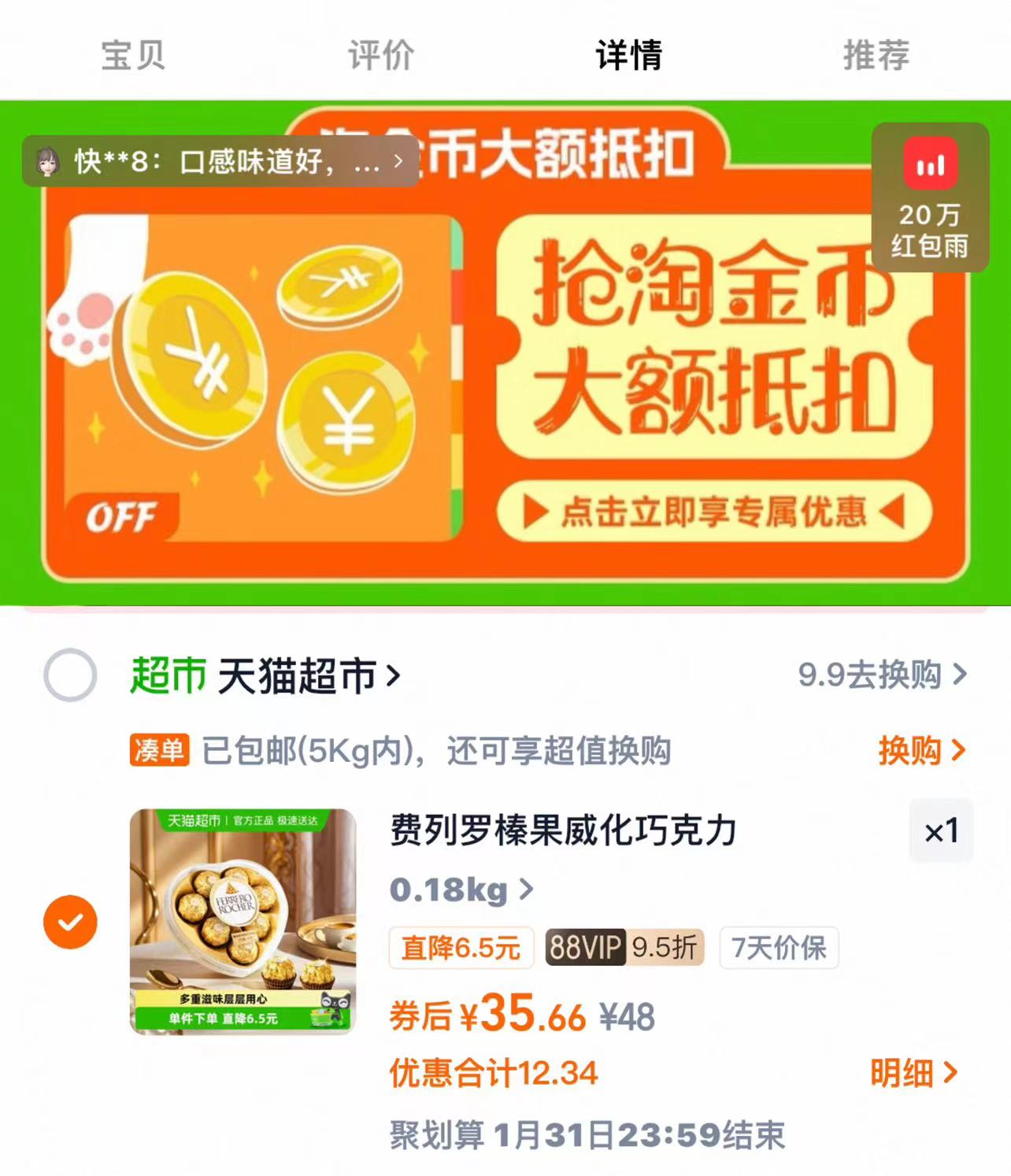Deselect the Ferrero chocolate item checkmark
The width and height of the screenshot is (1011, 1176).
click(69, 921)
